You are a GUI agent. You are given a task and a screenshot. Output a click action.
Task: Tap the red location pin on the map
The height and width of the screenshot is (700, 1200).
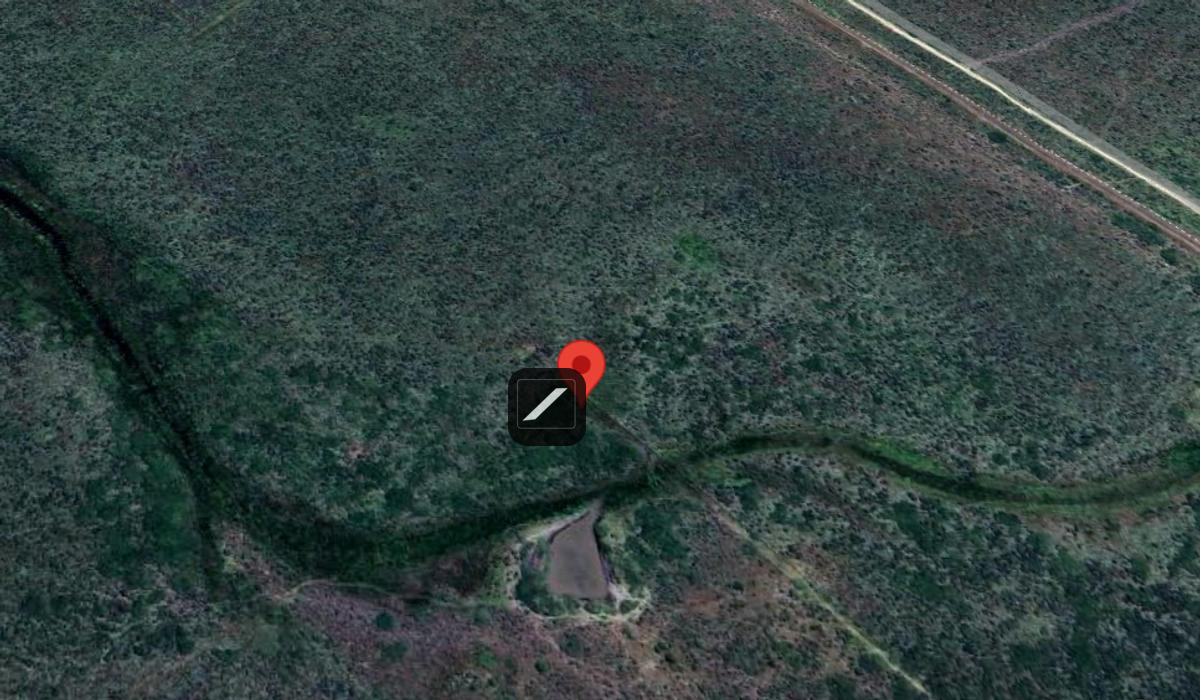coord(583,361)
